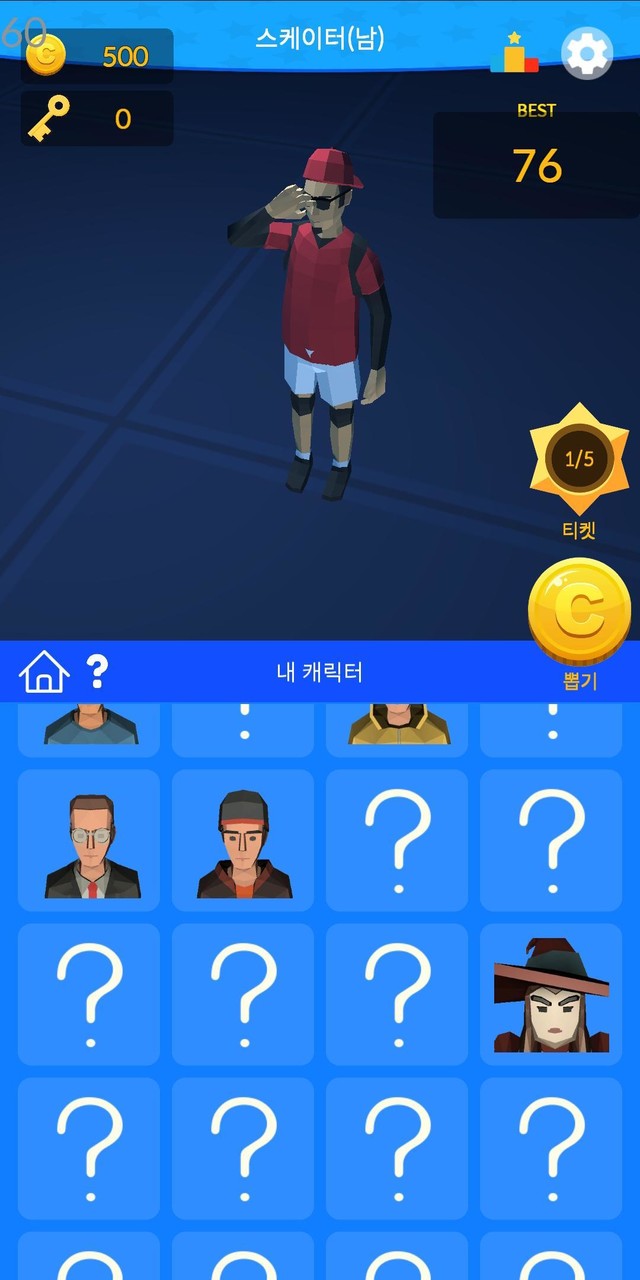This screenshot has width=640, height=1280.
Task: Go back to the home screen
Action: click(44, 672)
